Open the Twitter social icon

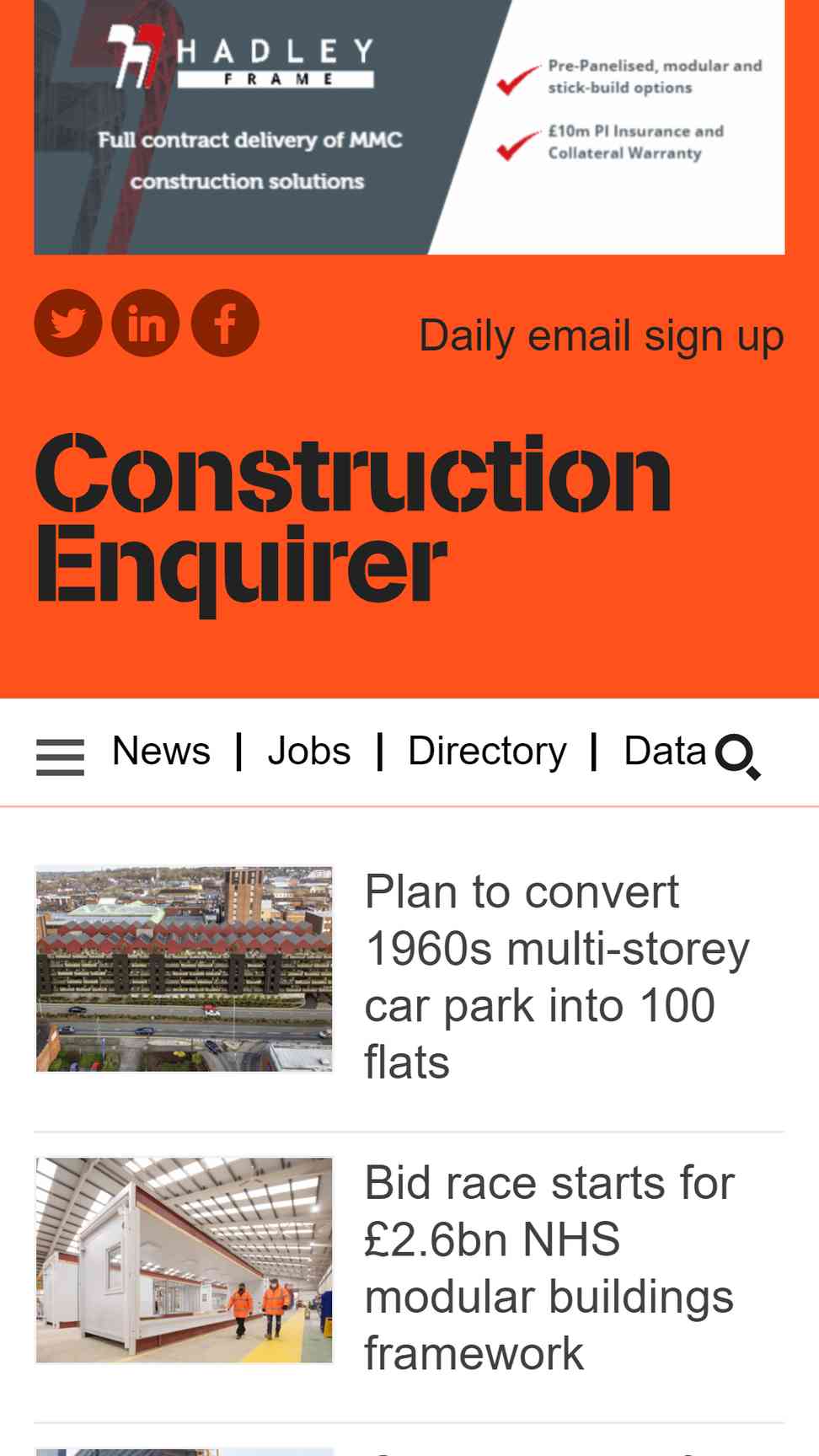pyautogui.click(x=68, y=323)
